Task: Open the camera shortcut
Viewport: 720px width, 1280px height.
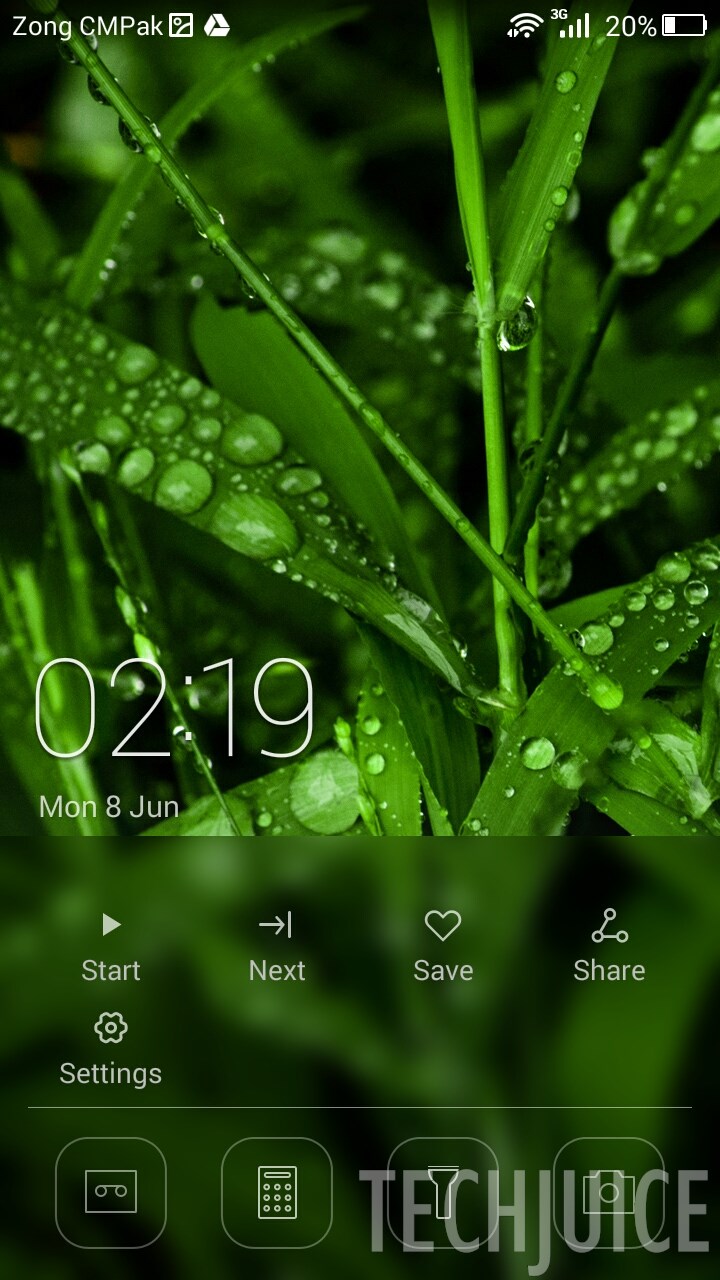Action: pos(609,1192)
